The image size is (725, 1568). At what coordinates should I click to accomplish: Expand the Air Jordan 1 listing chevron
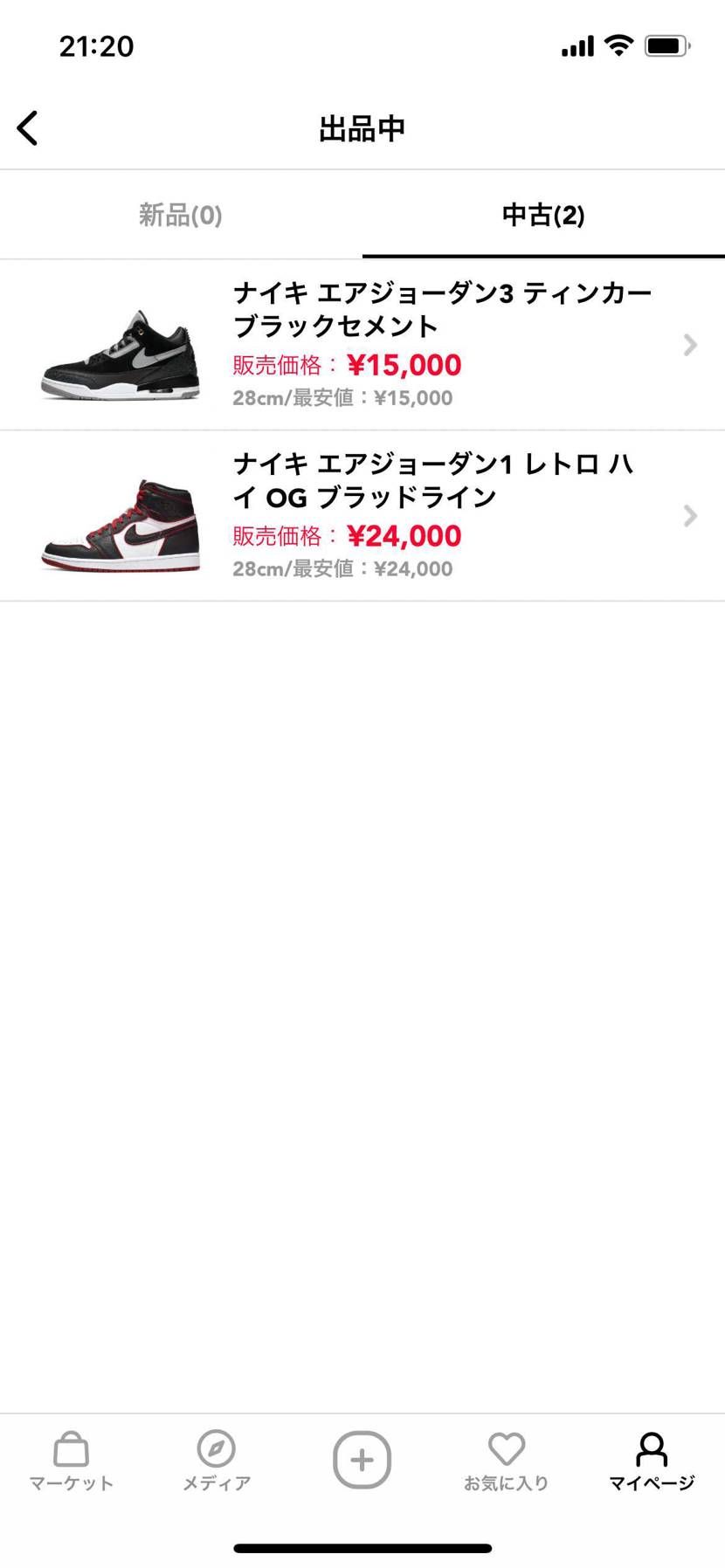coord(690,517)
